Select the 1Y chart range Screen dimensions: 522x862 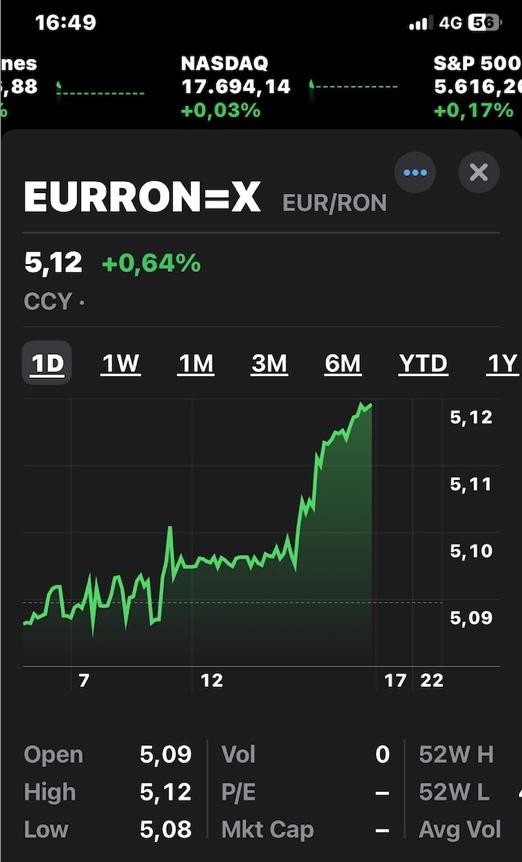coord(502,363)
